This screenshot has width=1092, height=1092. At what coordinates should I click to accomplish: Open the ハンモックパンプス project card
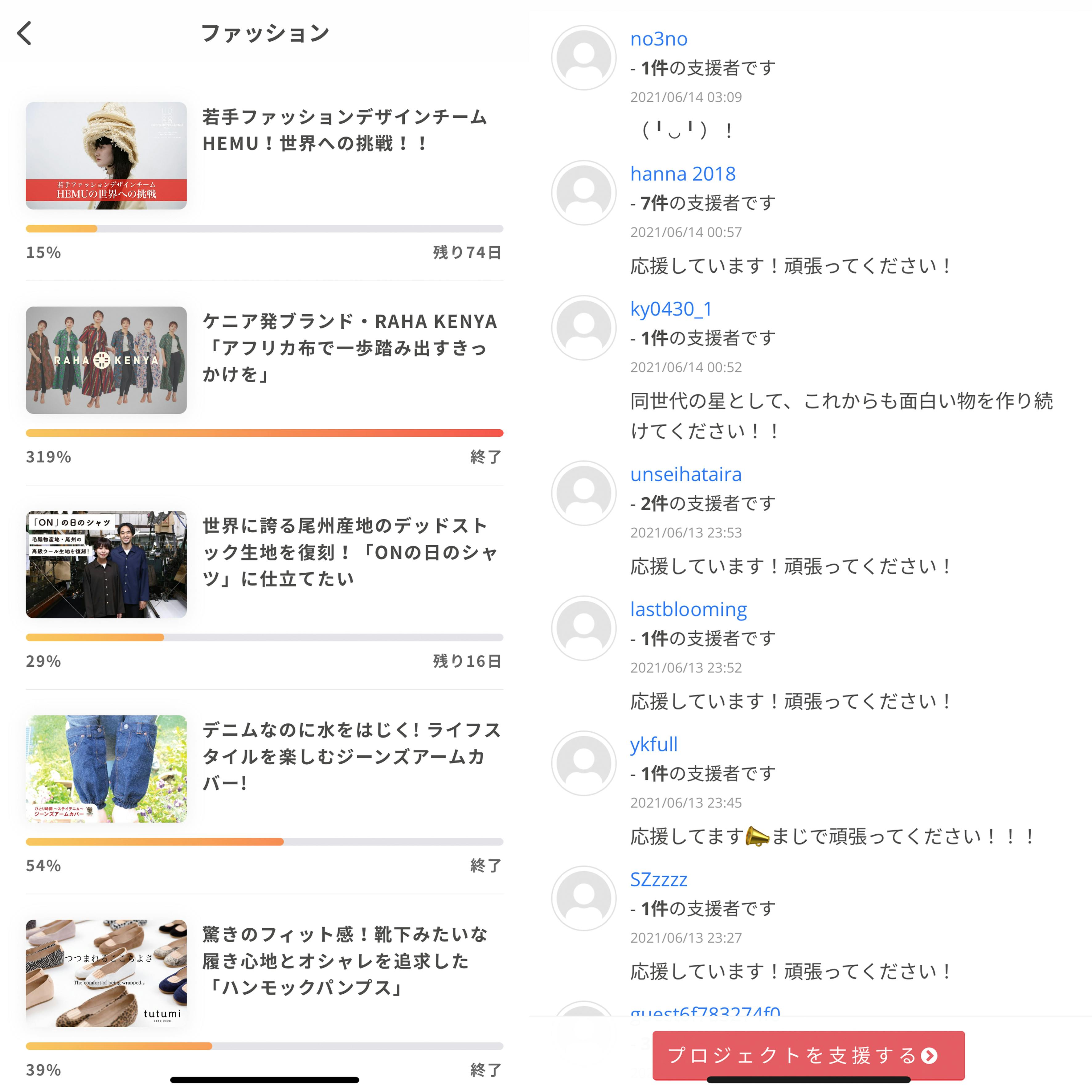pos(345,960)
